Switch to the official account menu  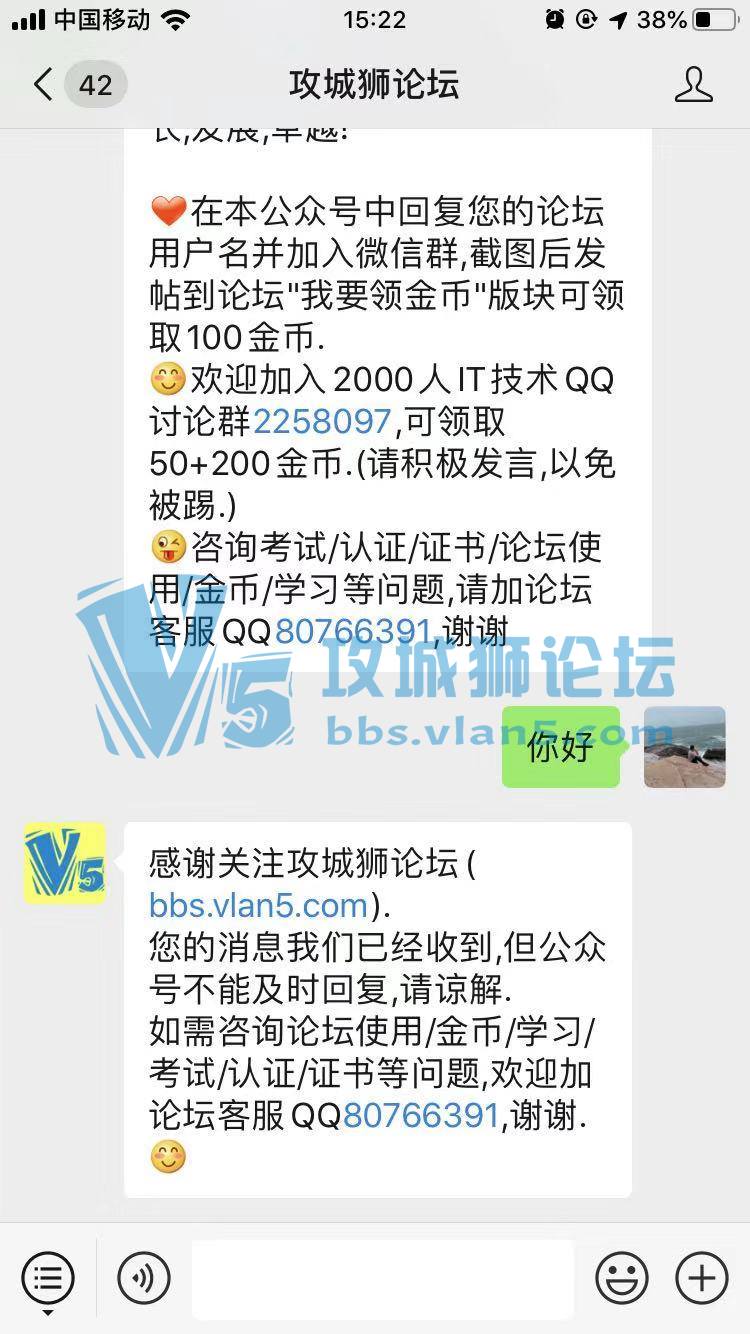(x=47, y=1278)
